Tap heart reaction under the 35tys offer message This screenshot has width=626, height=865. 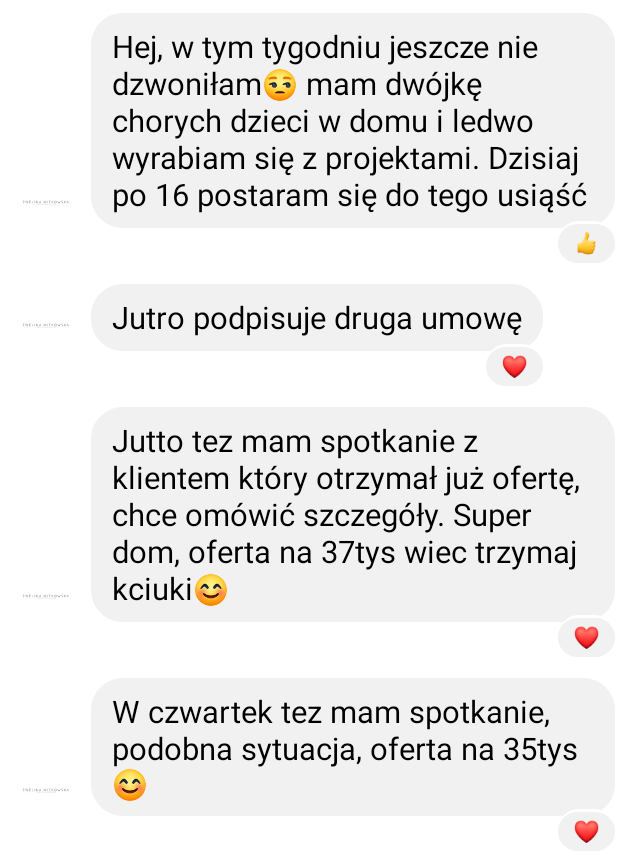pos(586,831)
